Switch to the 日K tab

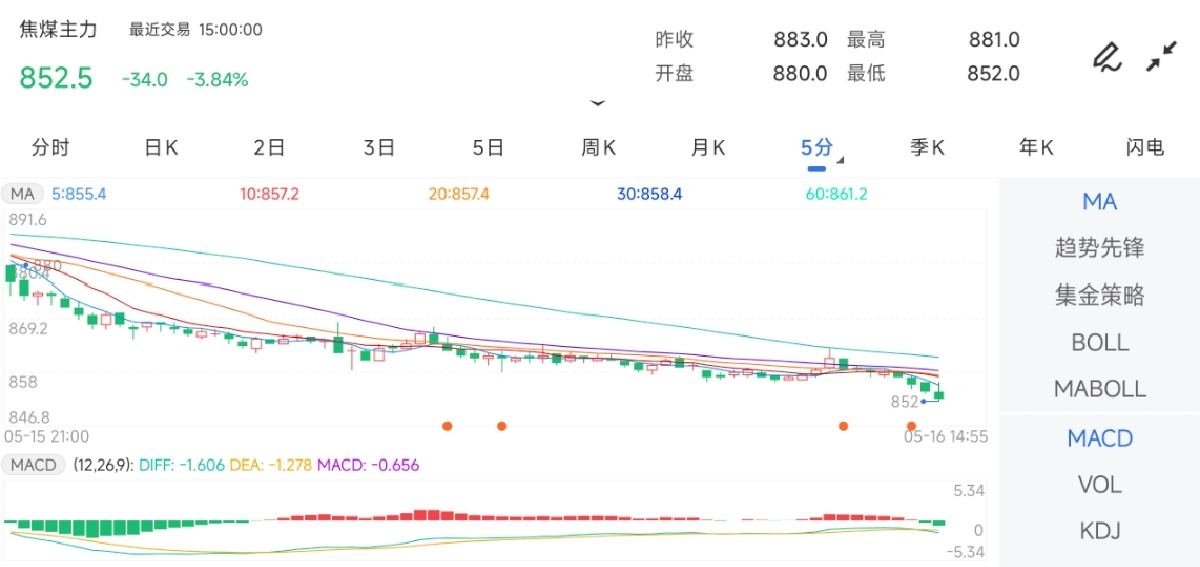161,148
